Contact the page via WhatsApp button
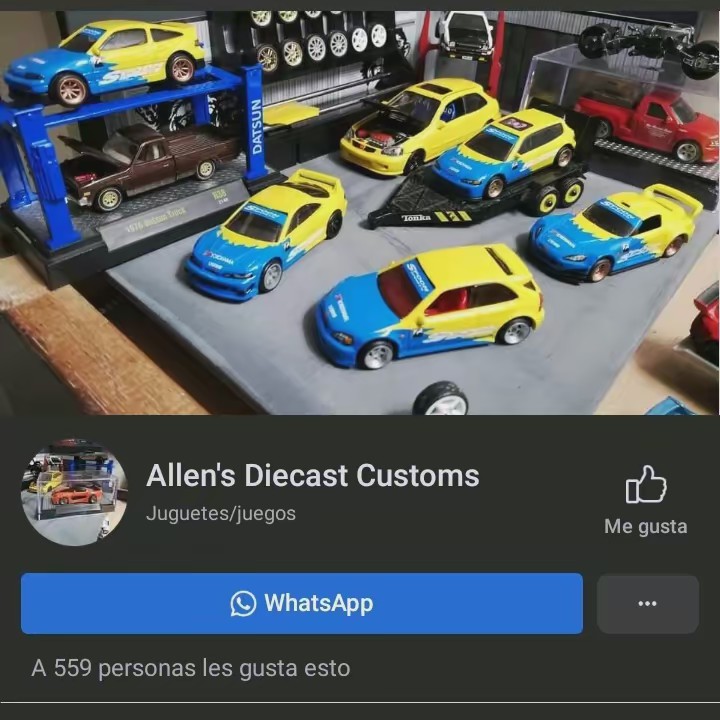 point(301,603)
